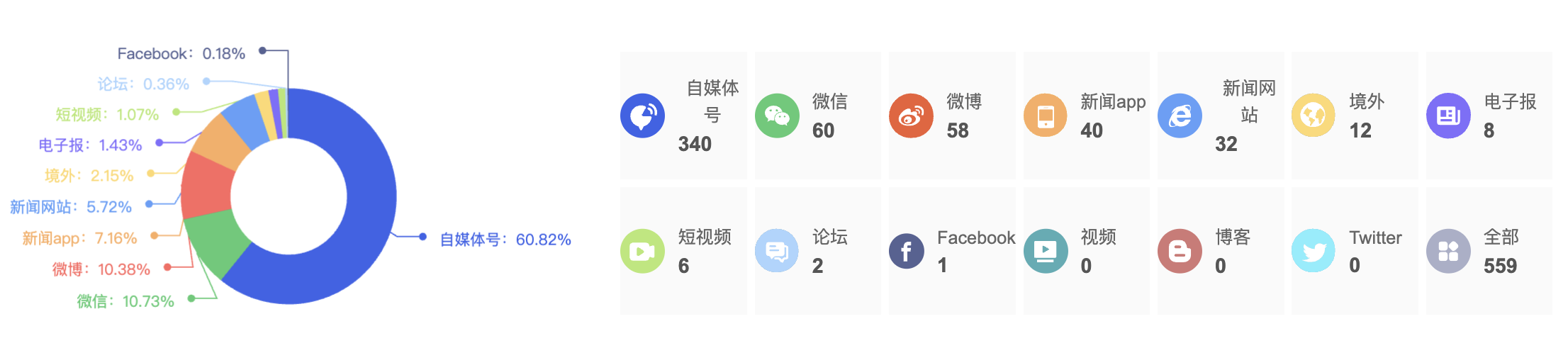Open the Twitter source card
This screenshot has height=353, width=1568.
pyautogui.click(x=1354, y=251)
